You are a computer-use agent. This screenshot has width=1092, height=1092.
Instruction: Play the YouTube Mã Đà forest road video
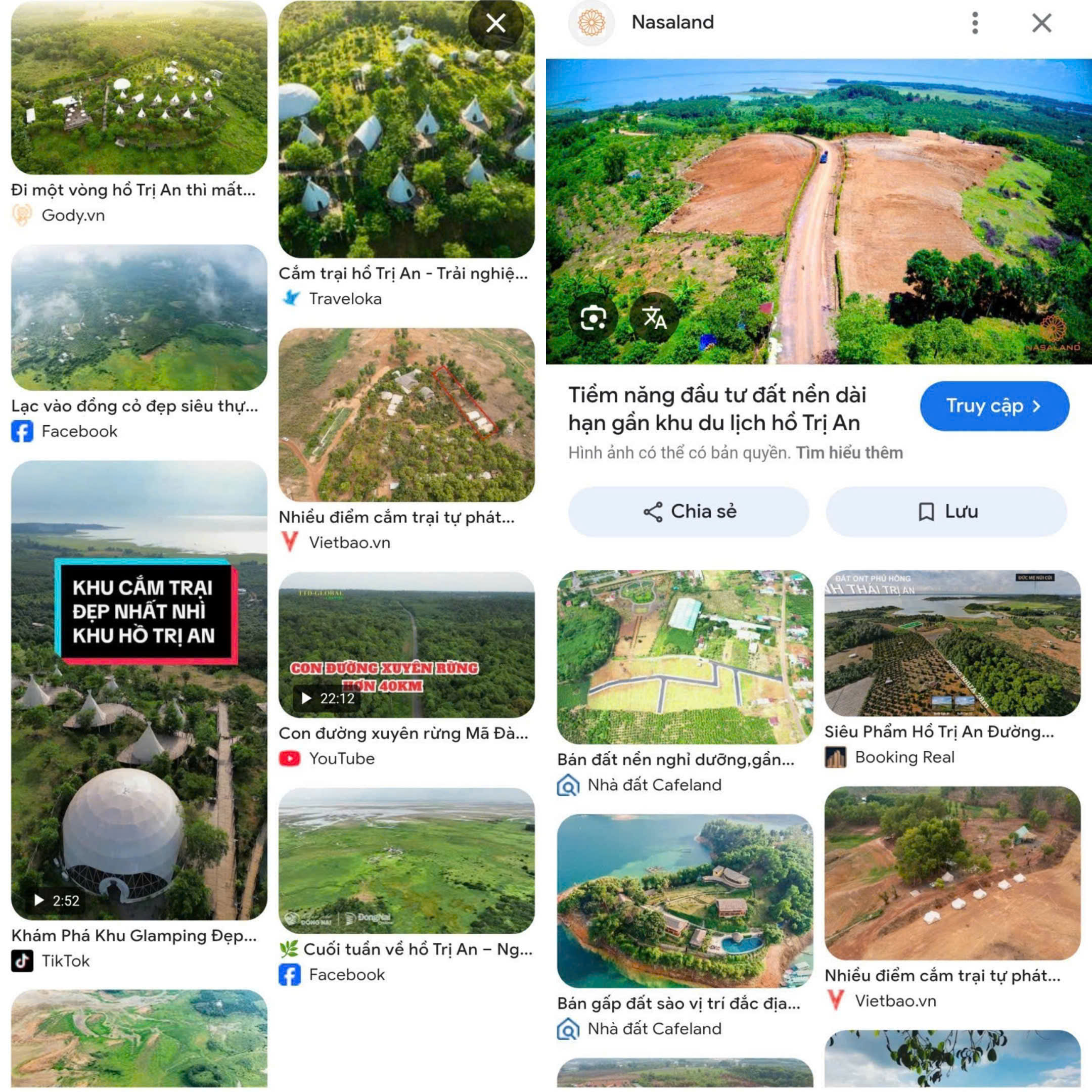pos(406,646)
